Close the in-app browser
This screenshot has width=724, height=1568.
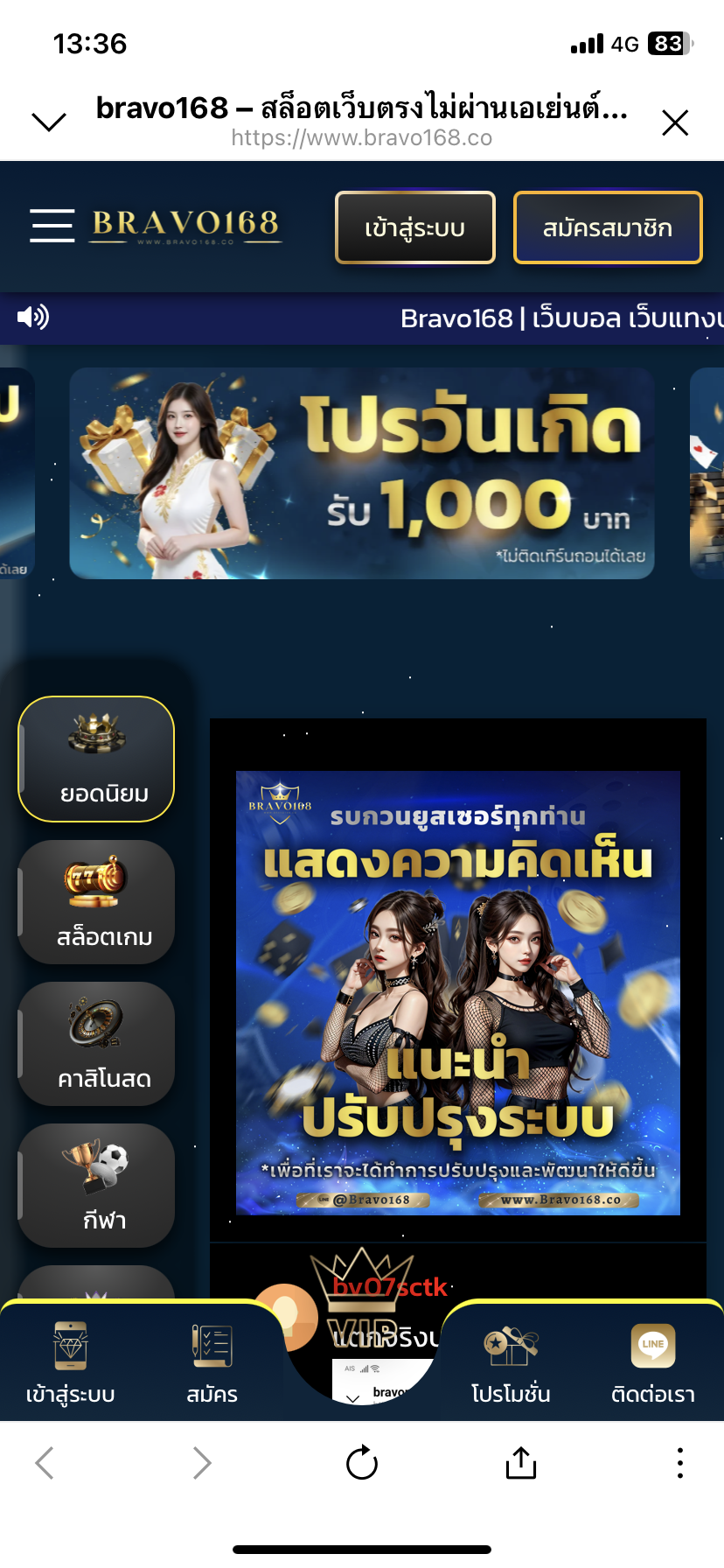point(675,122)
